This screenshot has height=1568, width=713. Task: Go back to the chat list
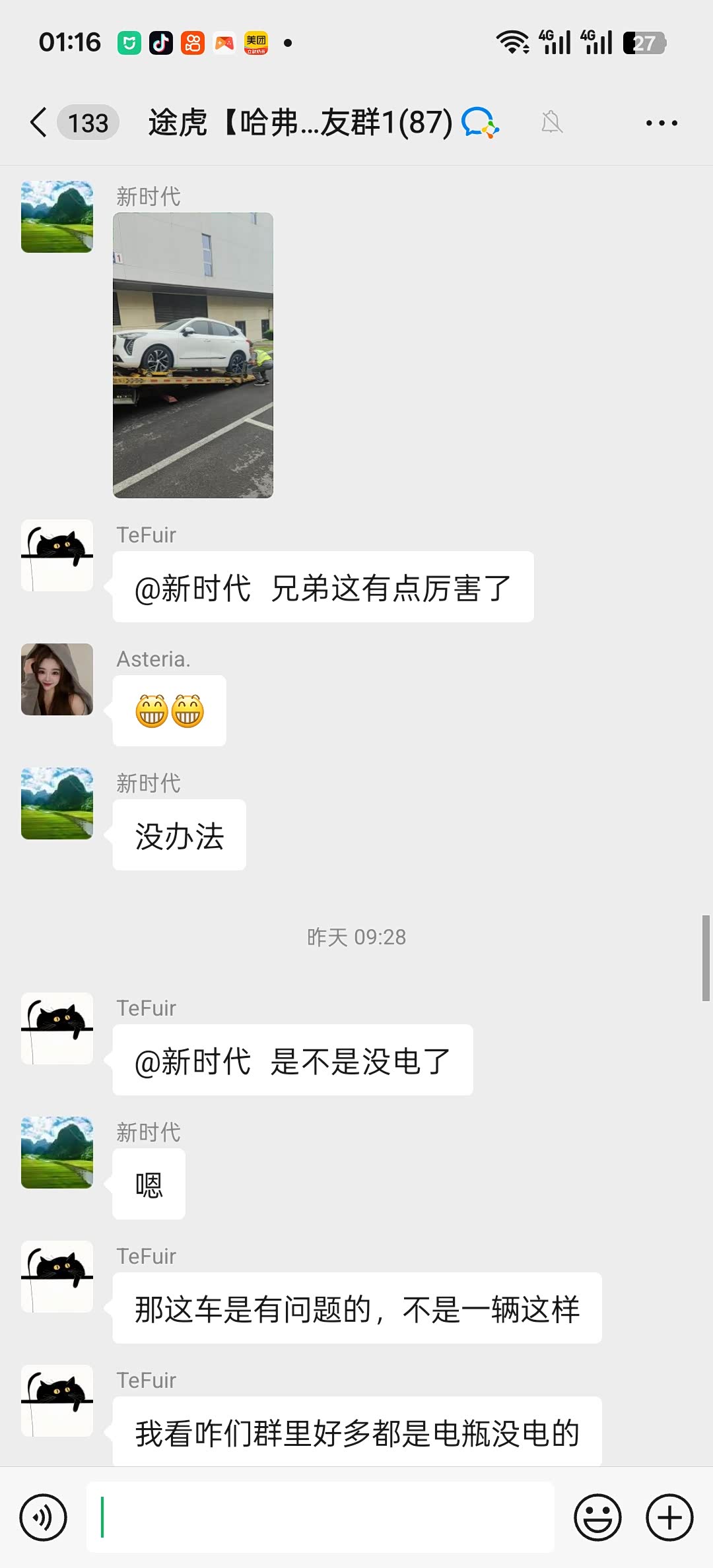click(40, 123)
